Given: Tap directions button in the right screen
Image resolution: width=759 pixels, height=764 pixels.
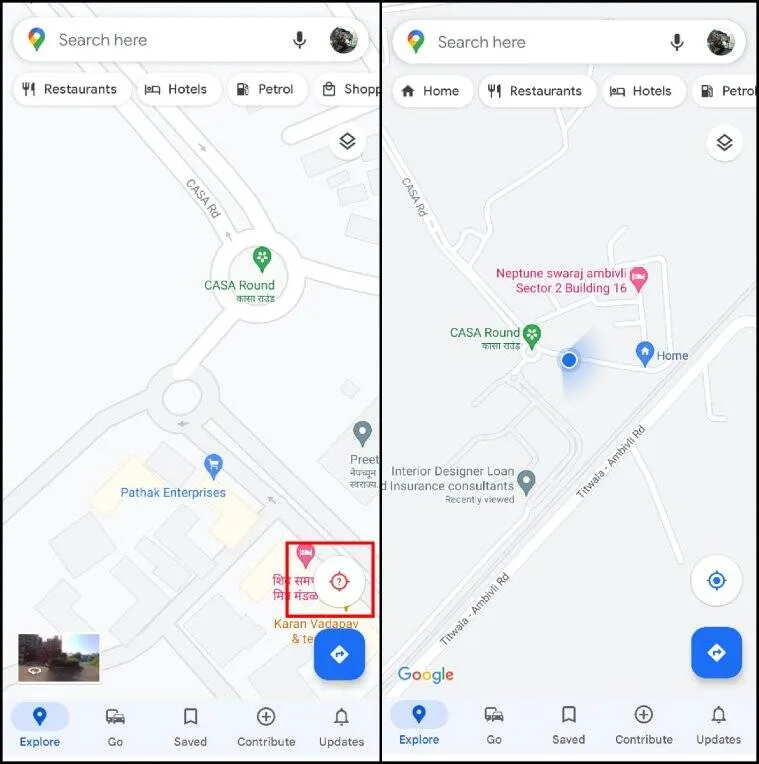Looking at the screenshot, I should (x=716, y=653).
